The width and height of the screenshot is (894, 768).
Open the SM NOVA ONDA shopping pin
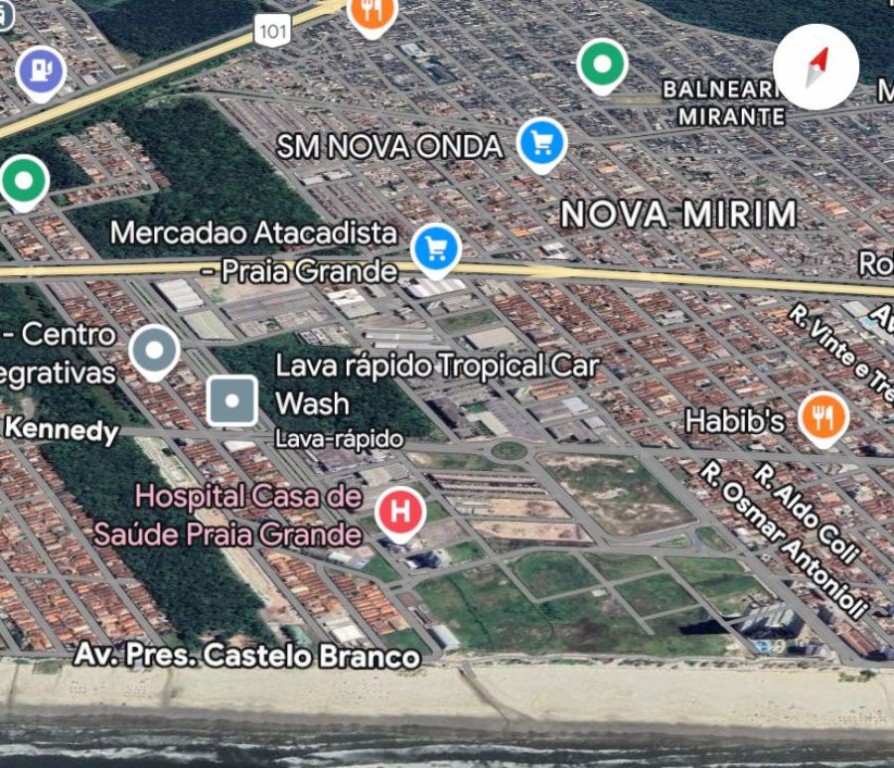coord(542,143)
